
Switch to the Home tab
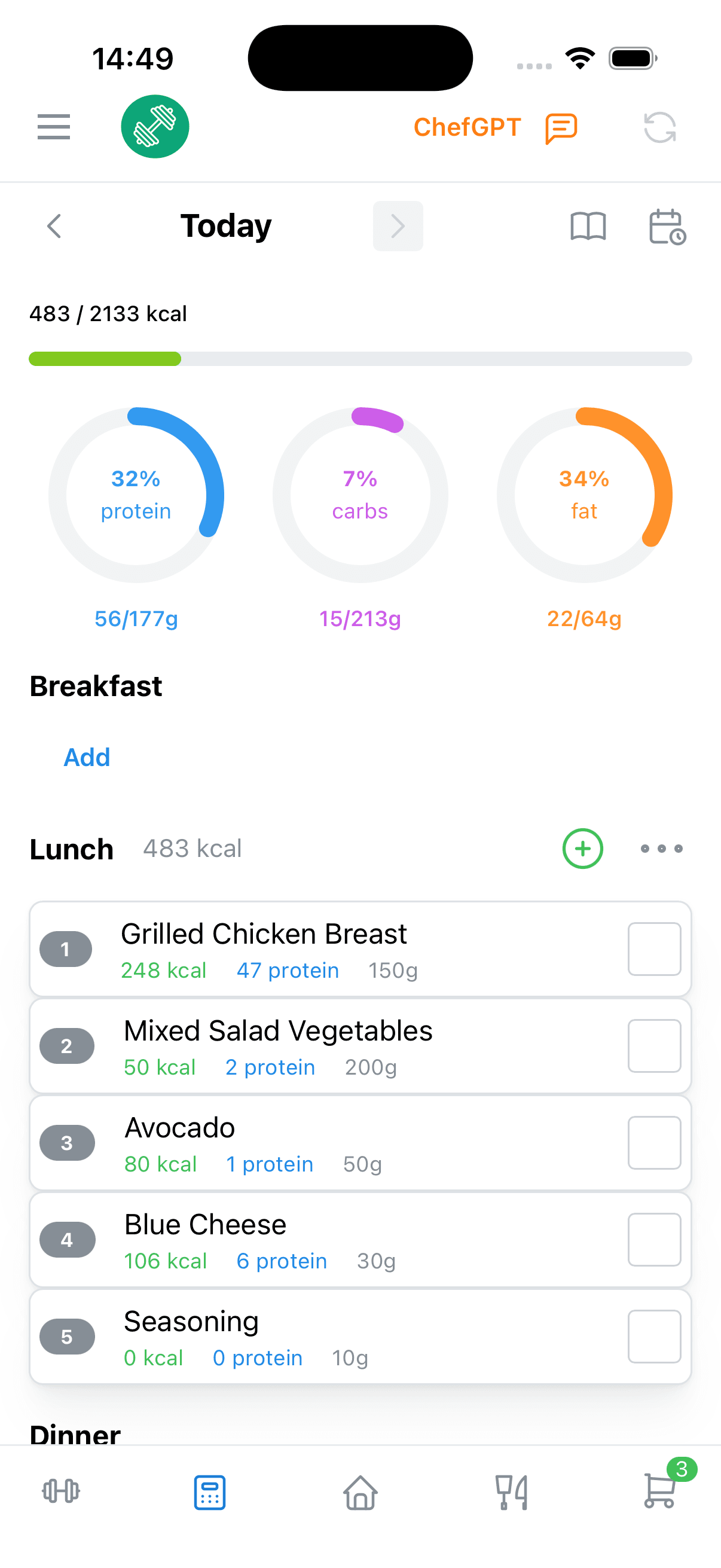[x=360, y=1491]
